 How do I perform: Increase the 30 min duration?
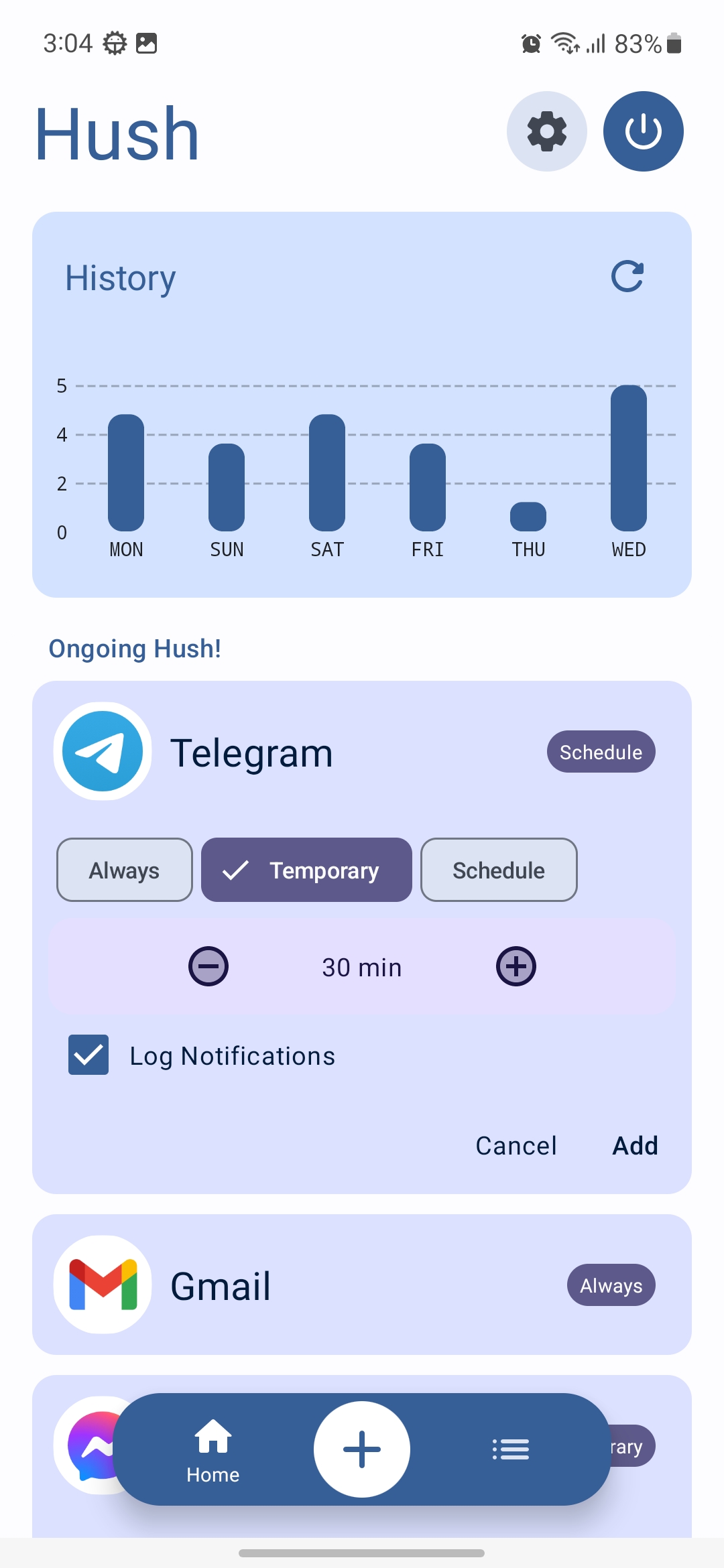click(516, 966)
